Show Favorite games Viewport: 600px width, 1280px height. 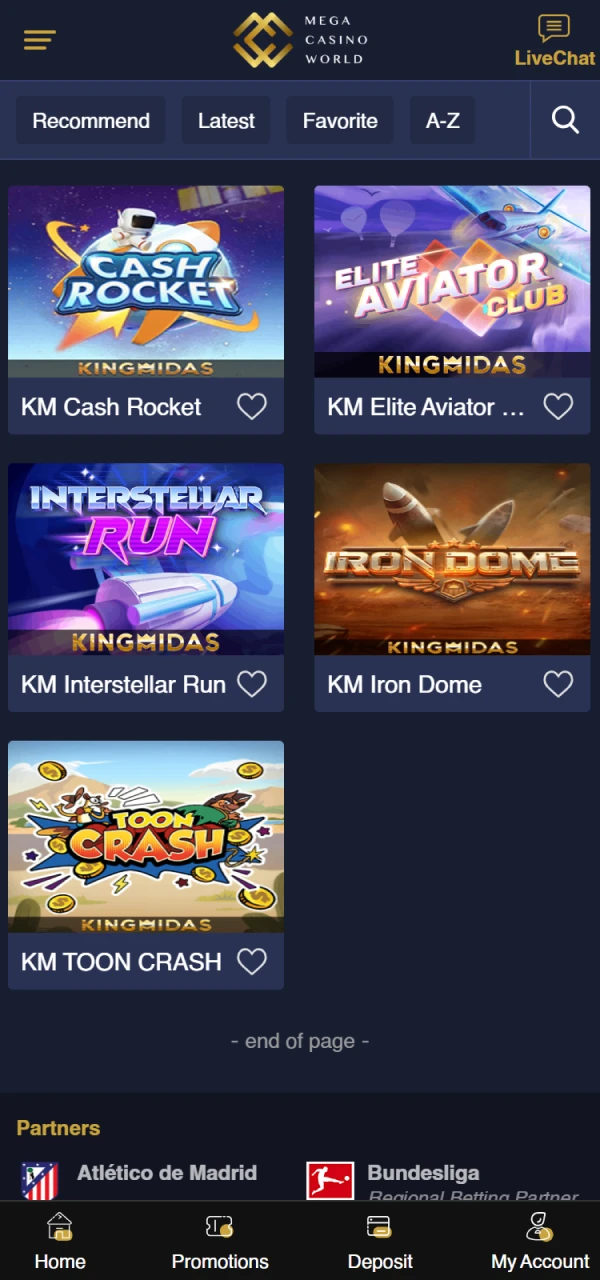[x=340, y=121]
